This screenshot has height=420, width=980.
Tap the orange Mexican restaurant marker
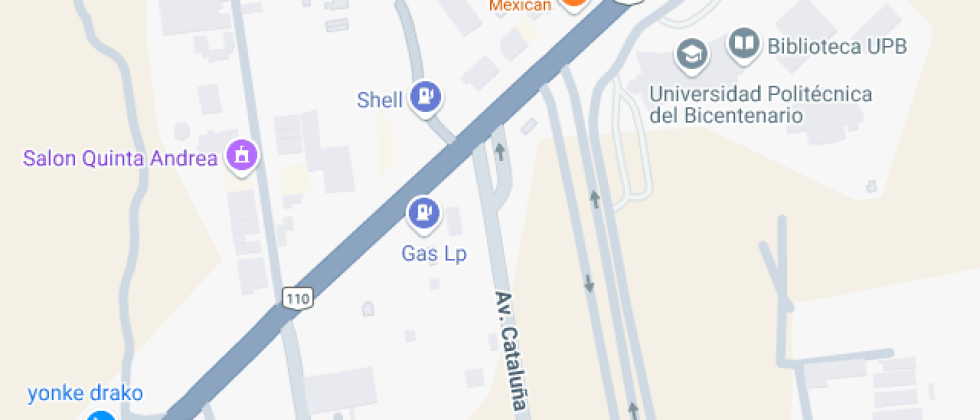[x=573, y=4]
